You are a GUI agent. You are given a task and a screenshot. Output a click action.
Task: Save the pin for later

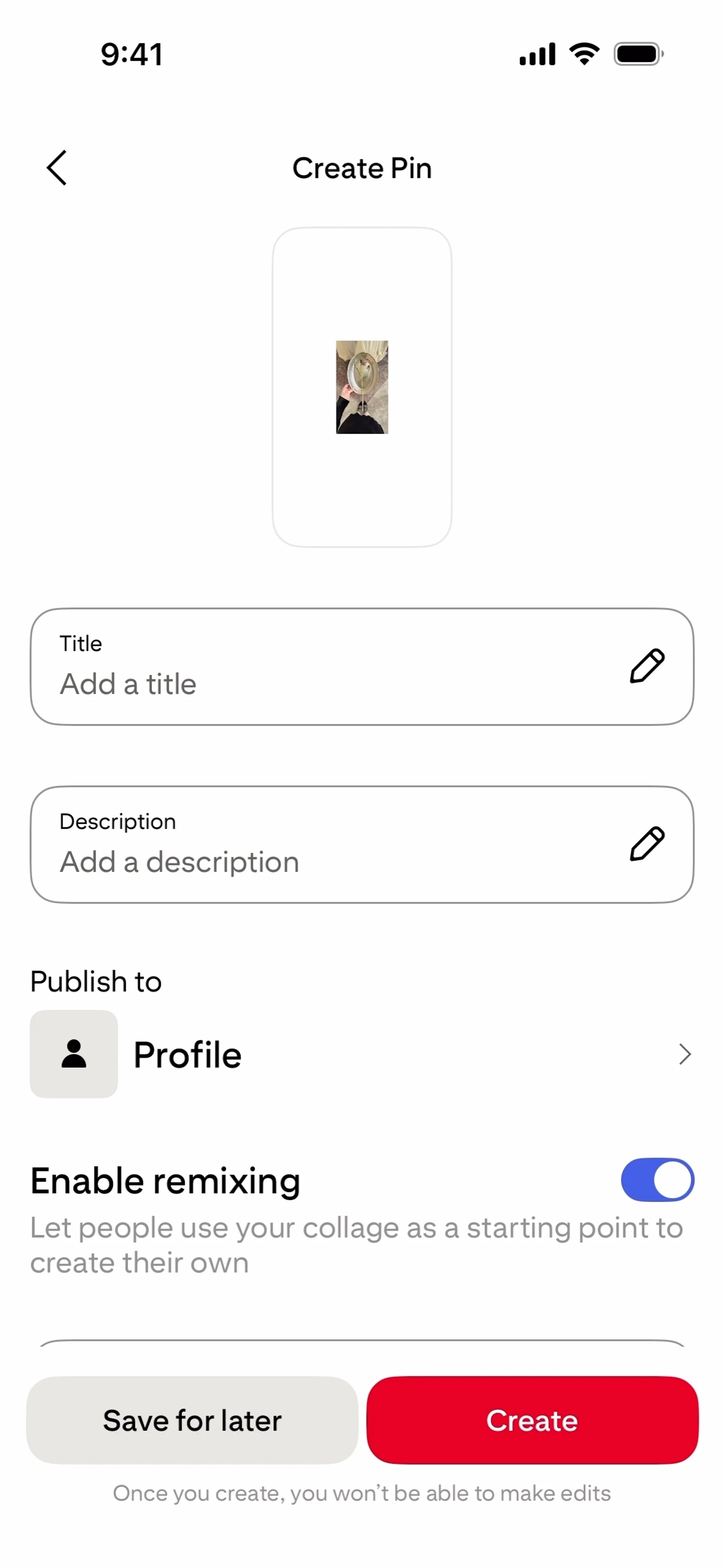click(x=192, y=1420)
